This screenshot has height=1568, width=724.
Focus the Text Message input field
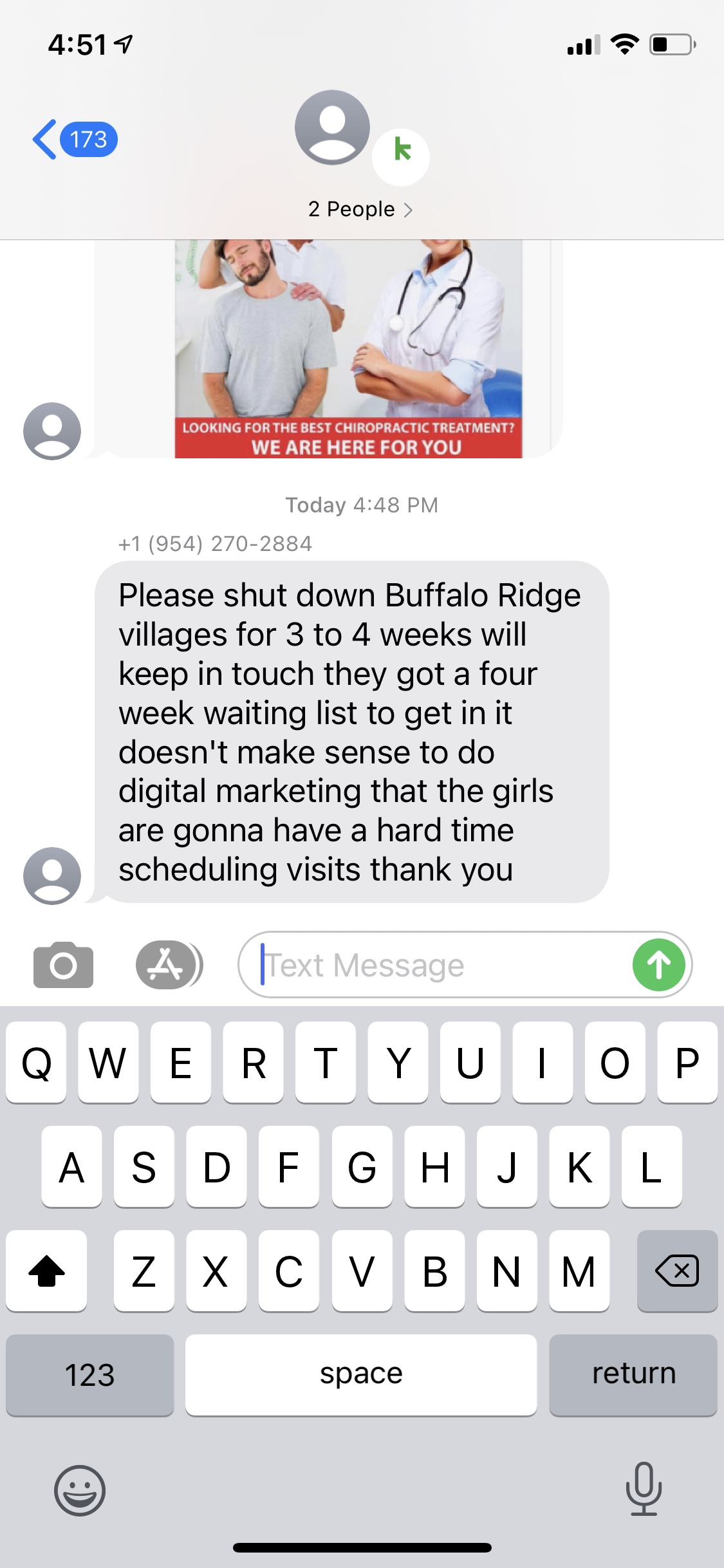(444, 965)
